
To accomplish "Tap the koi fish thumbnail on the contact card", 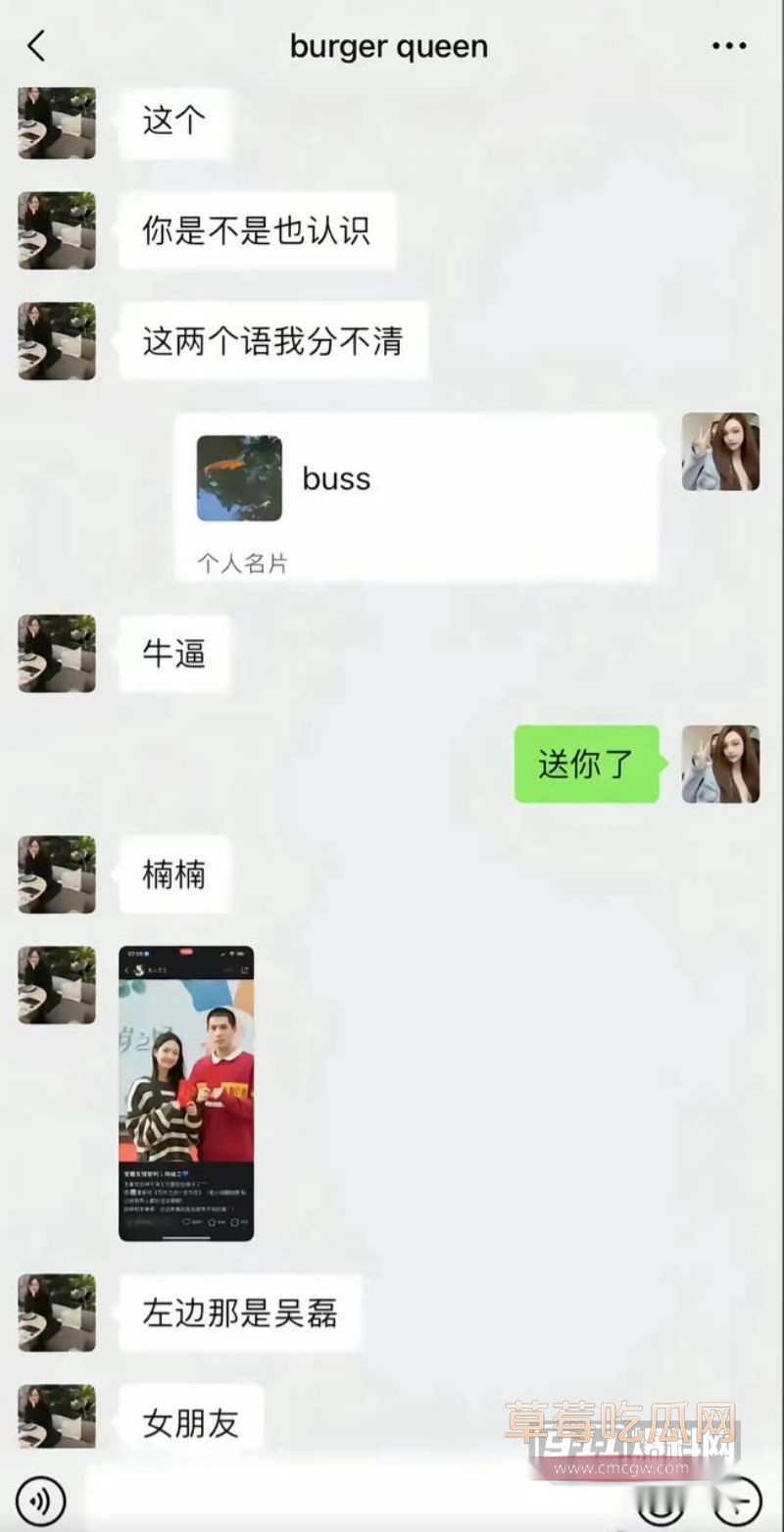I will 240,479.
